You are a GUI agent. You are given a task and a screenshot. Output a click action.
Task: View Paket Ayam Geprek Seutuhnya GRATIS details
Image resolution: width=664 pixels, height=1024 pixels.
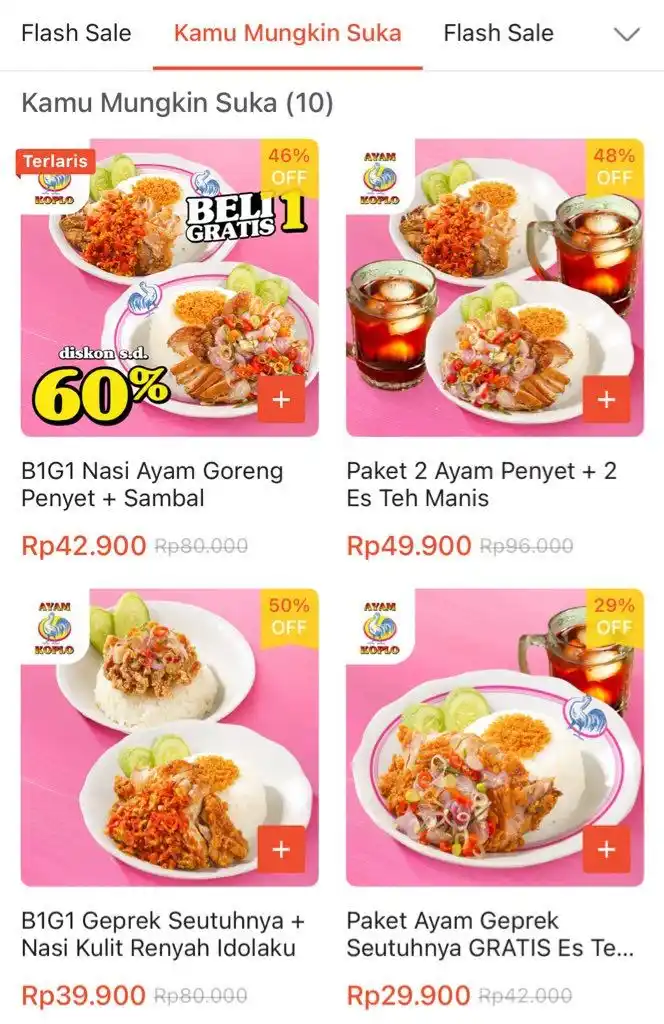489,934
